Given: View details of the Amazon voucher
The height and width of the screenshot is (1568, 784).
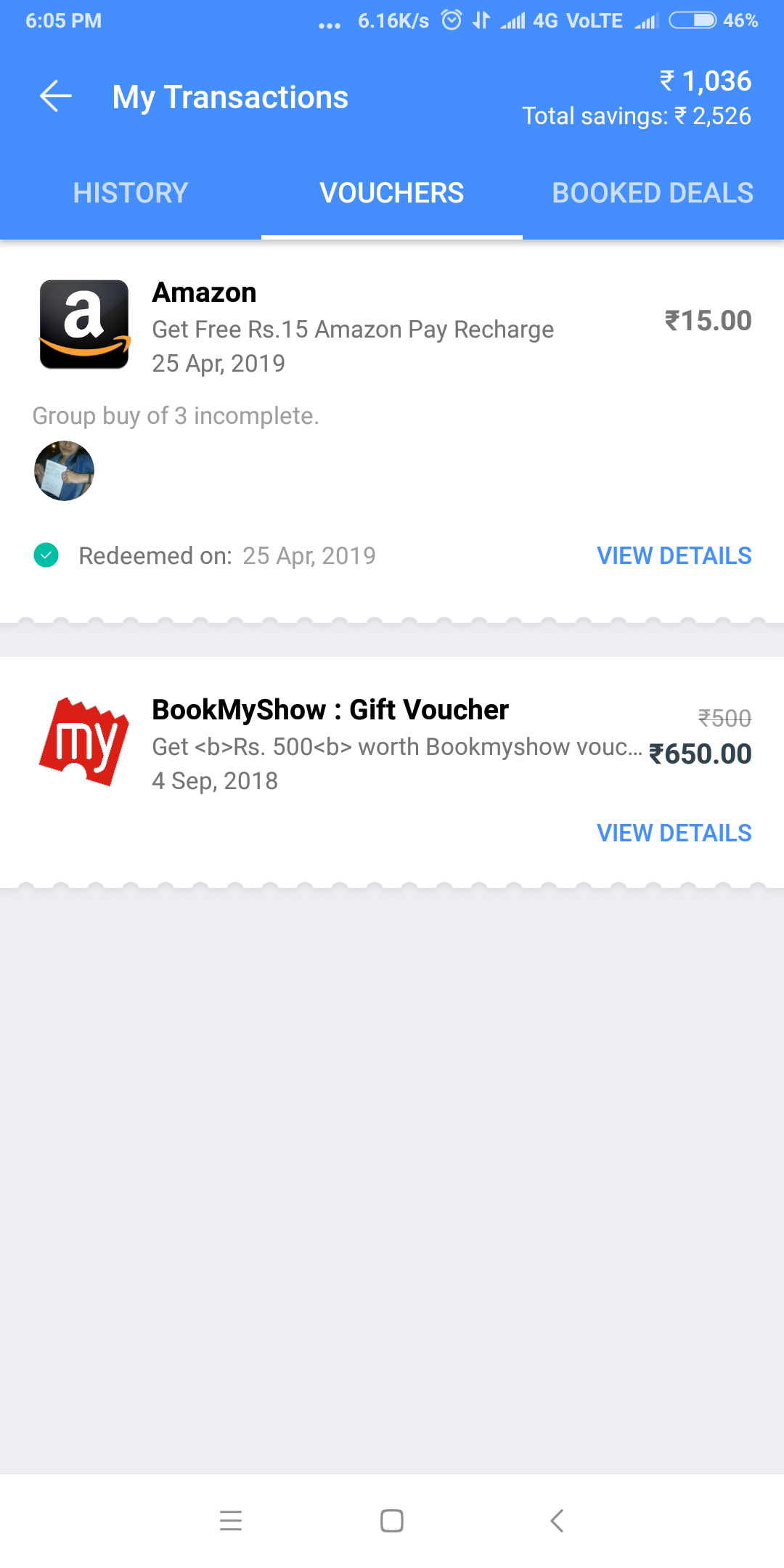Looking at the screenshot, I should point(674,556).
